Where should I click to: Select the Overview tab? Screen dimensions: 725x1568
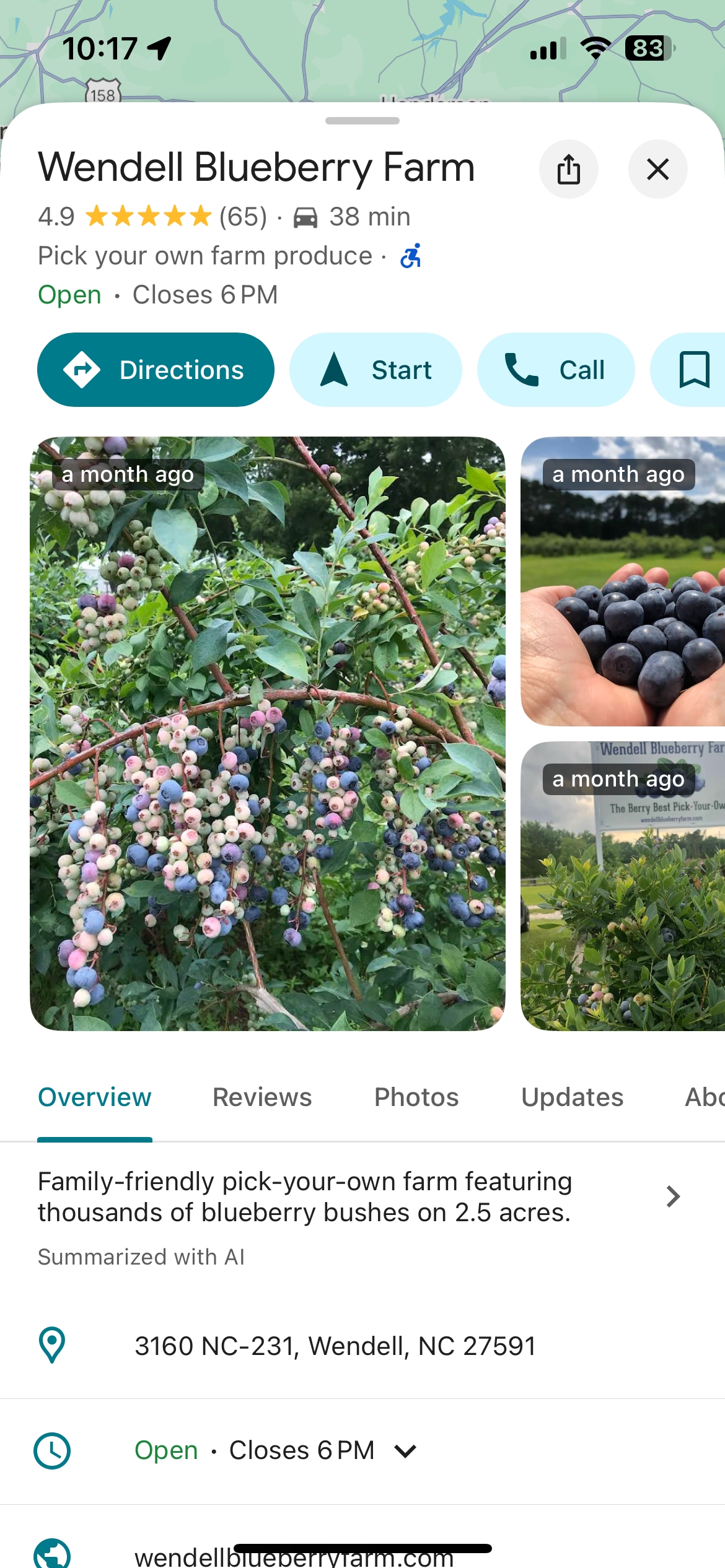(95, 1097)
